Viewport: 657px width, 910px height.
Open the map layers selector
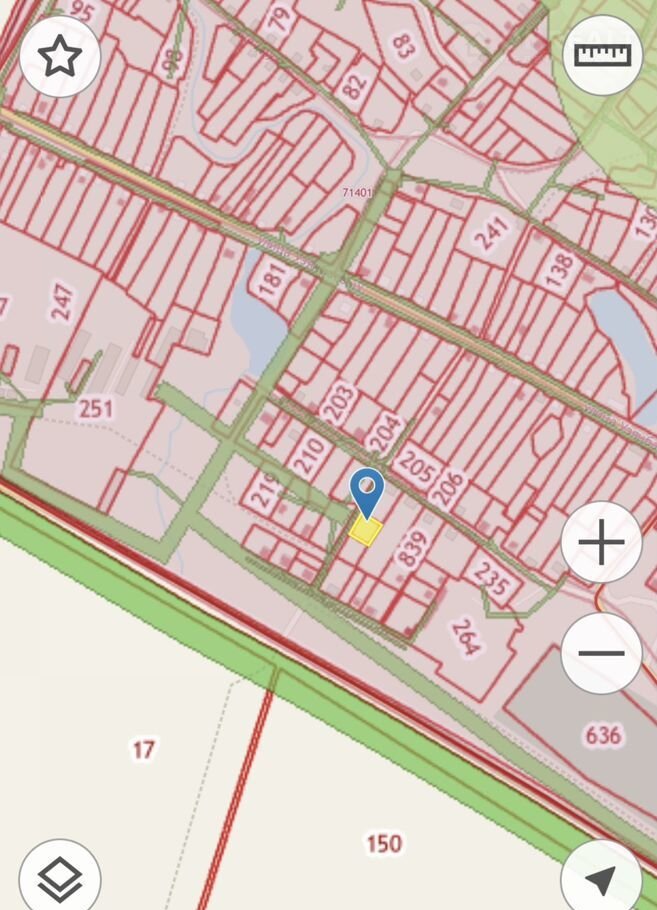(x=60, y=878)
